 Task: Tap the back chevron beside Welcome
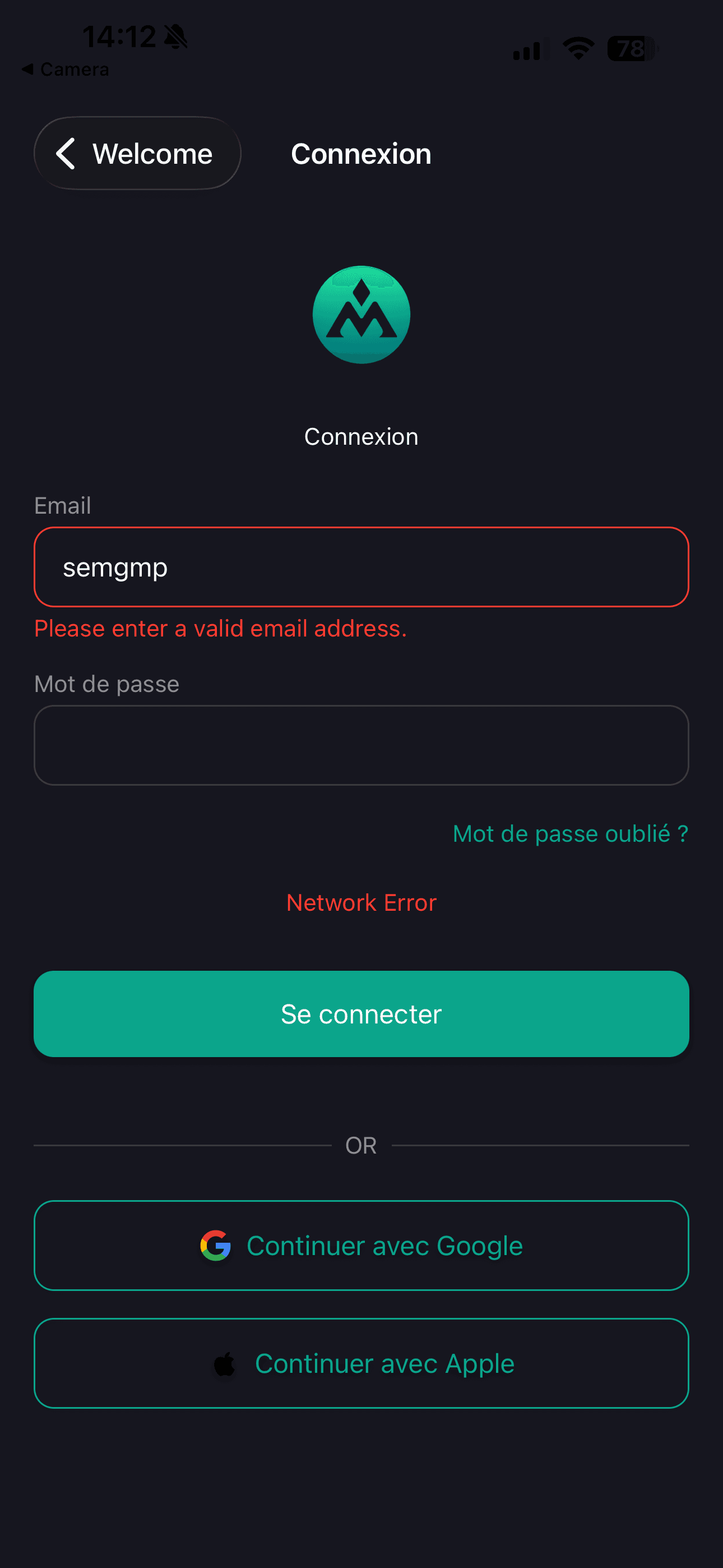pos(66,154)
